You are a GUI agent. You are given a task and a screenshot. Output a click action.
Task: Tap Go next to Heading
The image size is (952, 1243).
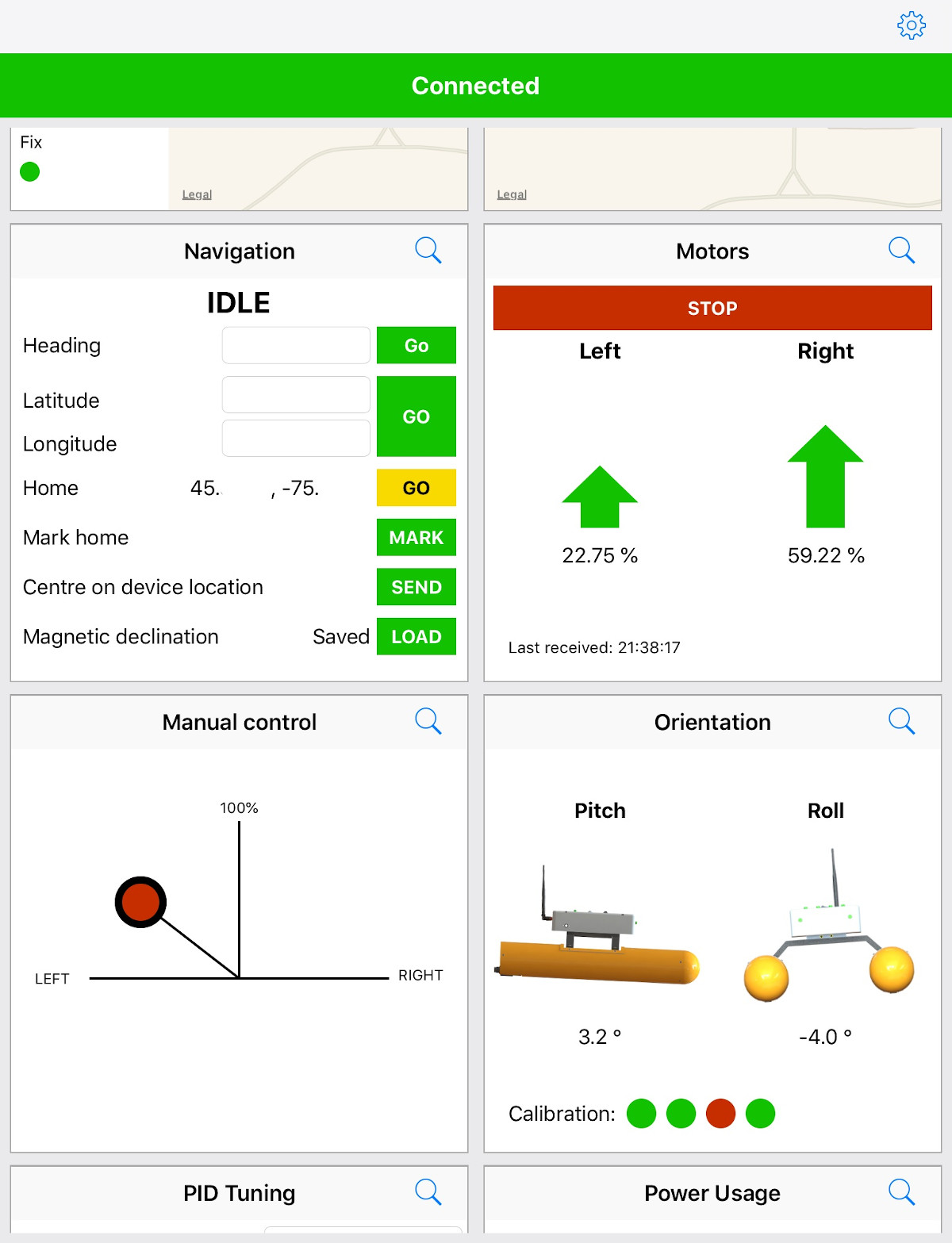pyautogui.click(x=416, y=345)
